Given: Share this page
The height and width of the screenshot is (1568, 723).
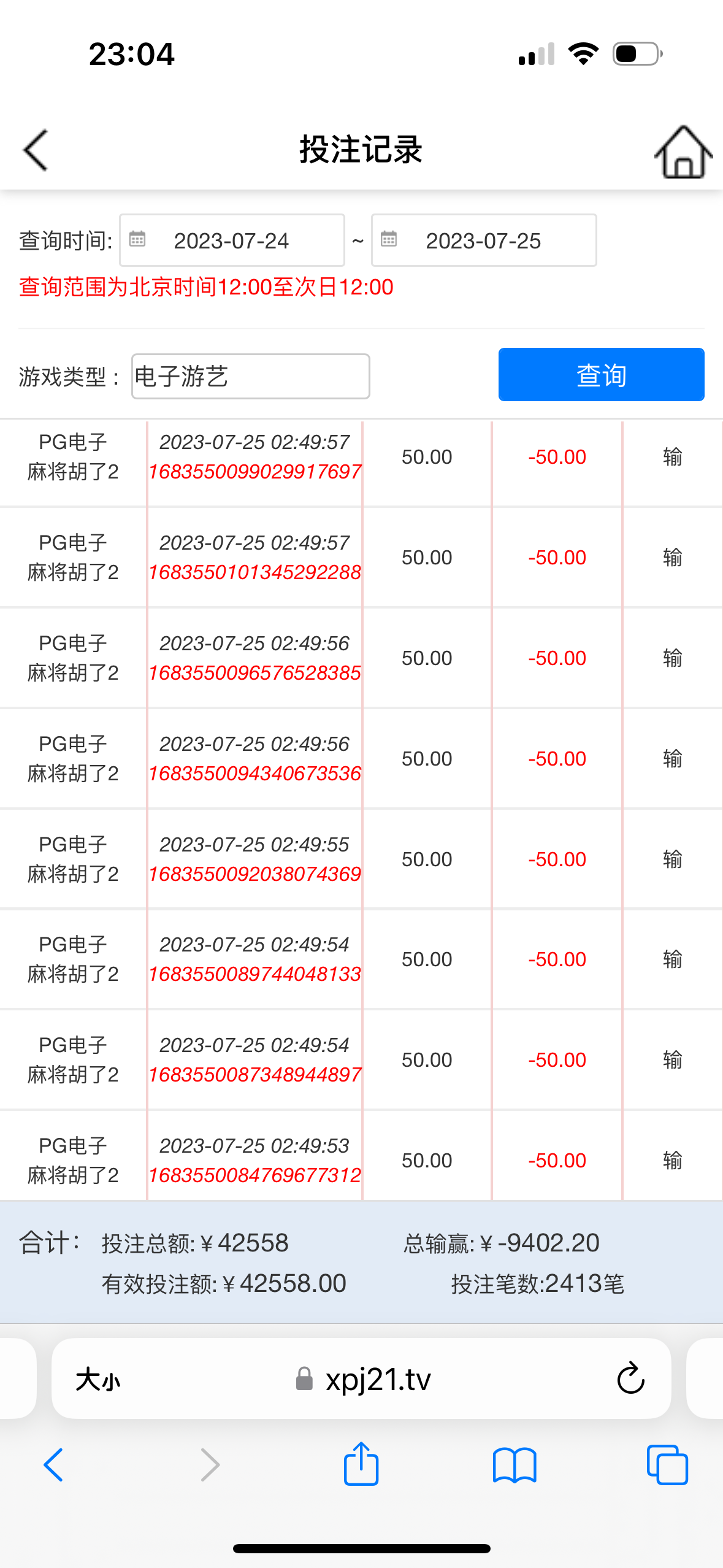Looking at the screenshot, I should click(x=361, y=1464).
